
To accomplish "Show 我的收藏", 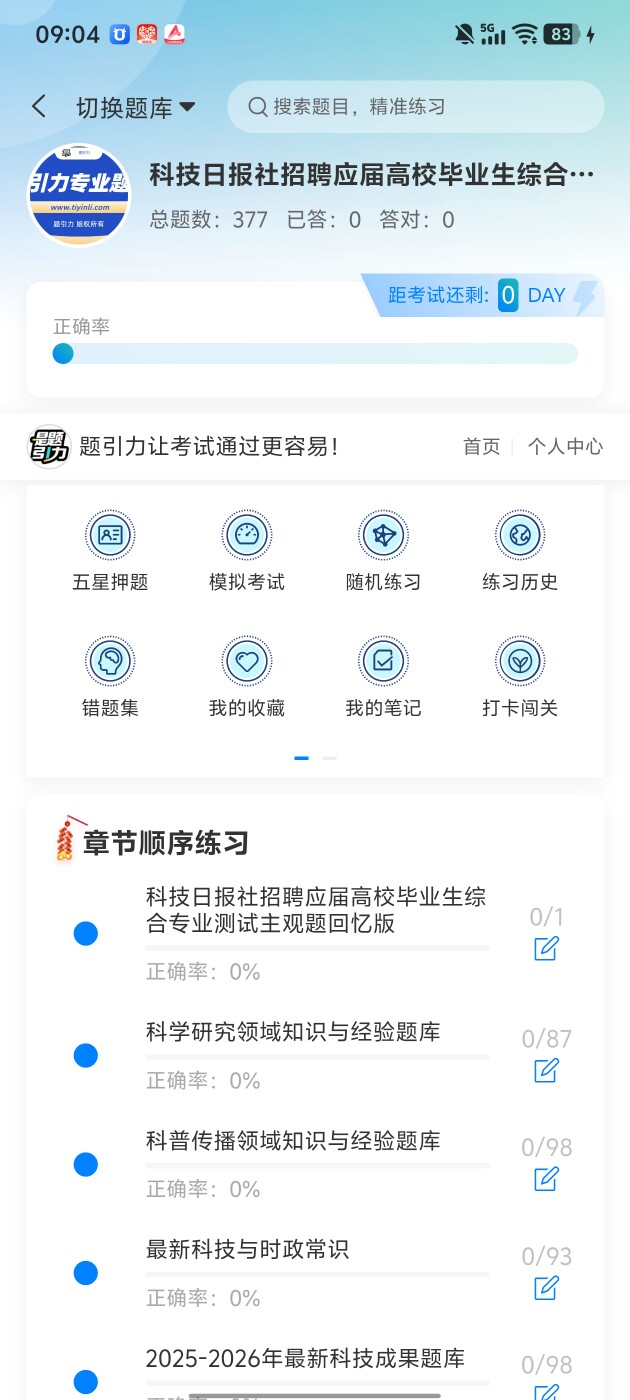I will tap(247, 677).
